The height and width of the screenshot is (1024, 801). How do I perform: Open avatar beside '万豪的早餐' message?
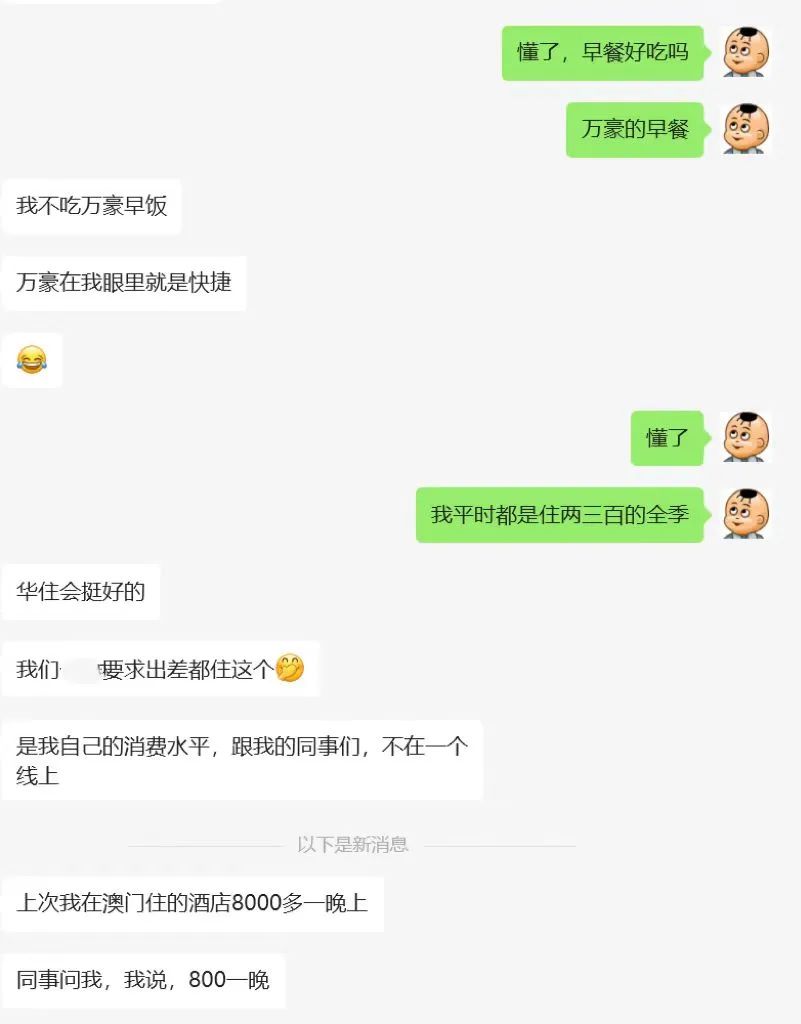(x=745, y=129)
